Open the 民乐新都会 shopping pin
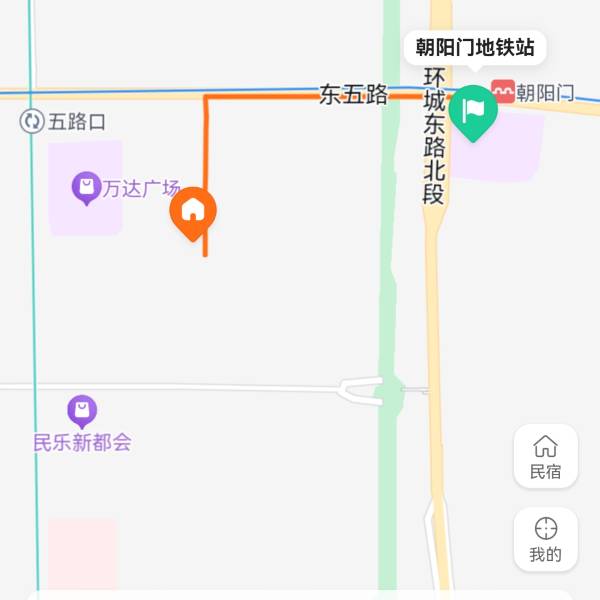The image size is (600, 600). (x=82, y=410)
